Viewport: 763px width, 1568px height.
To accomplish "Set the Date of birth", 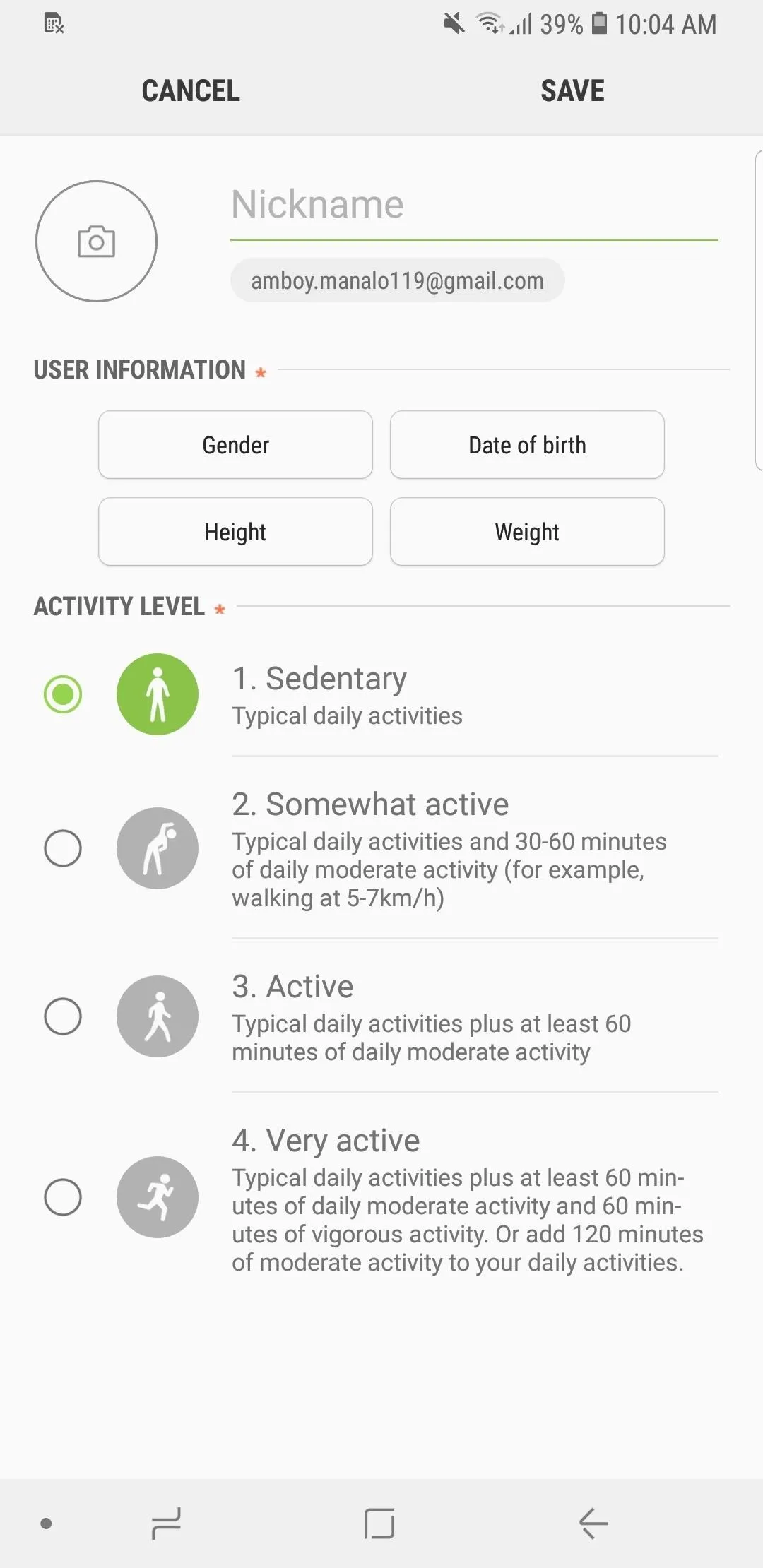I will tap(527, 445).
